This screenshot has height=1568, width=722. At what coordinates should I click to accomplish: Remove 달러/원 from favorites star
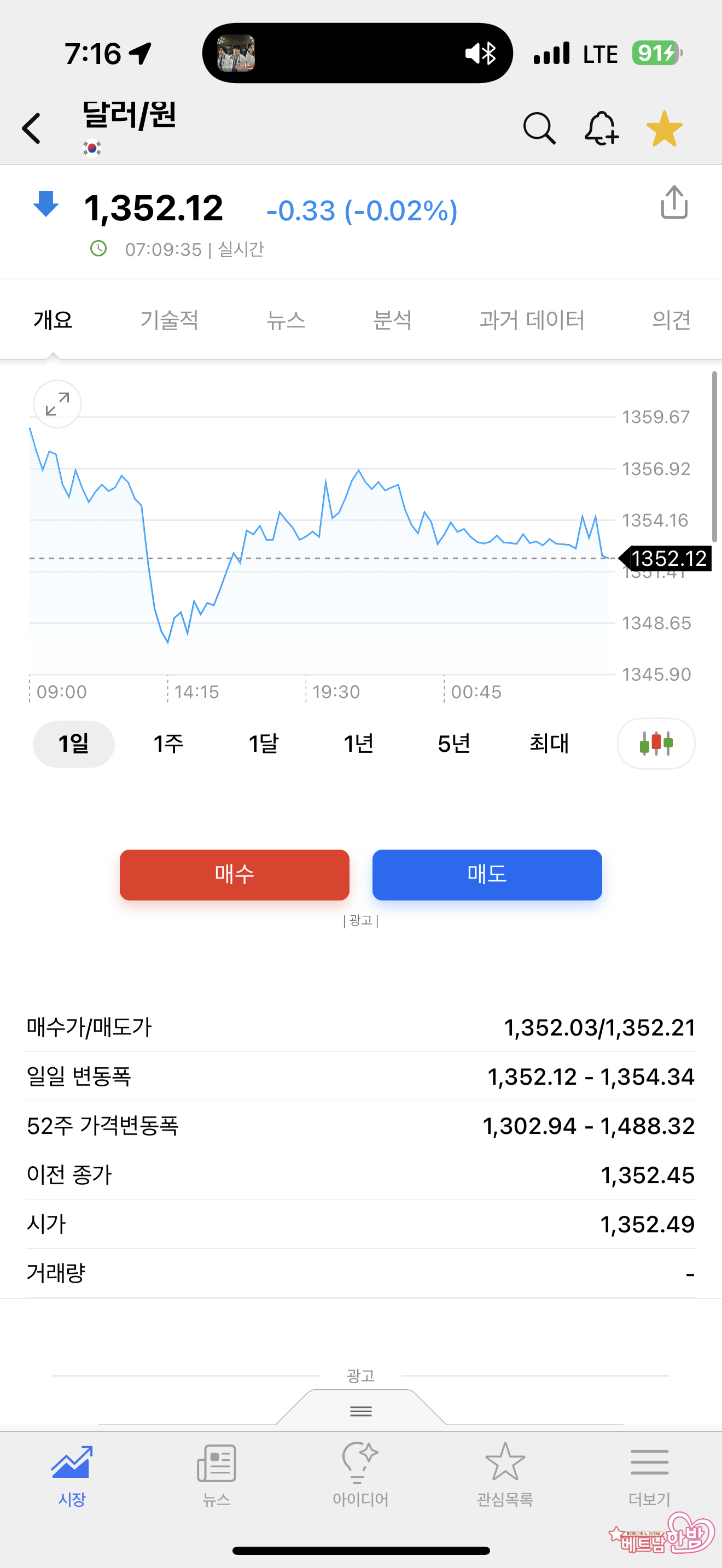(x=664, y=128)
